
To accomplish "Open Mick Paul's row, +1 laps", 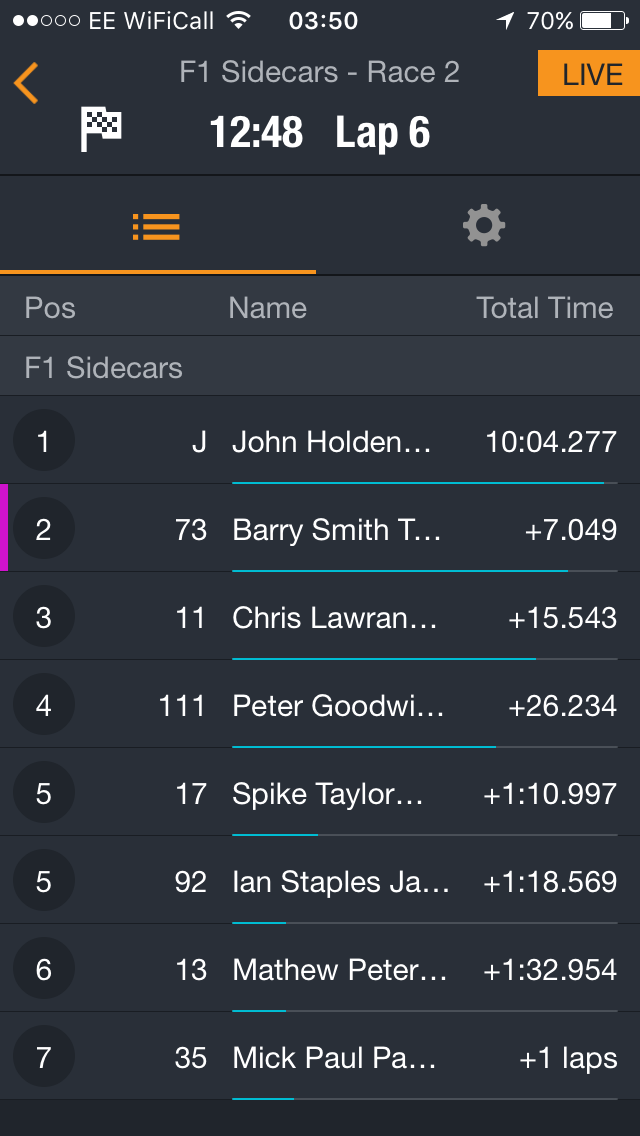I will click(320, 1057).
